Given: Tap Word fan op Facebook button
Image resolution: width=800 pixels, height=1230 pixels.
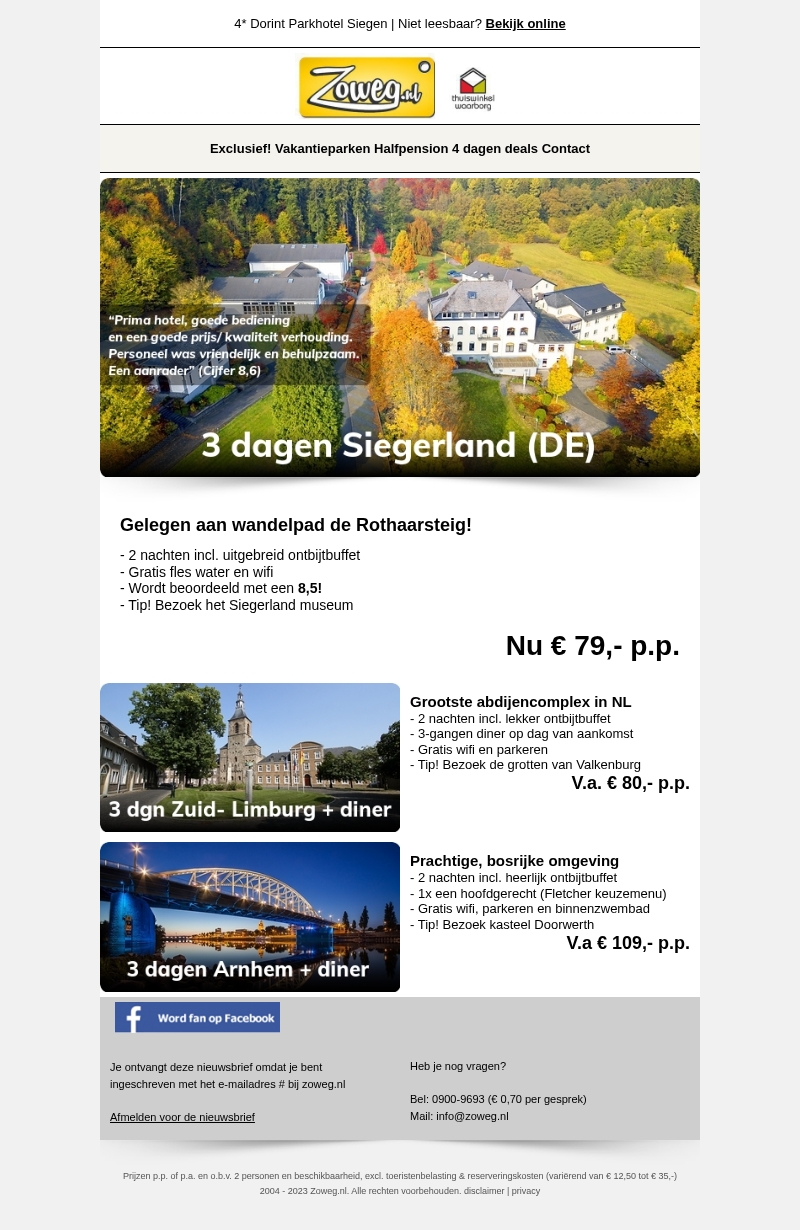Looking at the screenshot, I should pos(197,1017).
